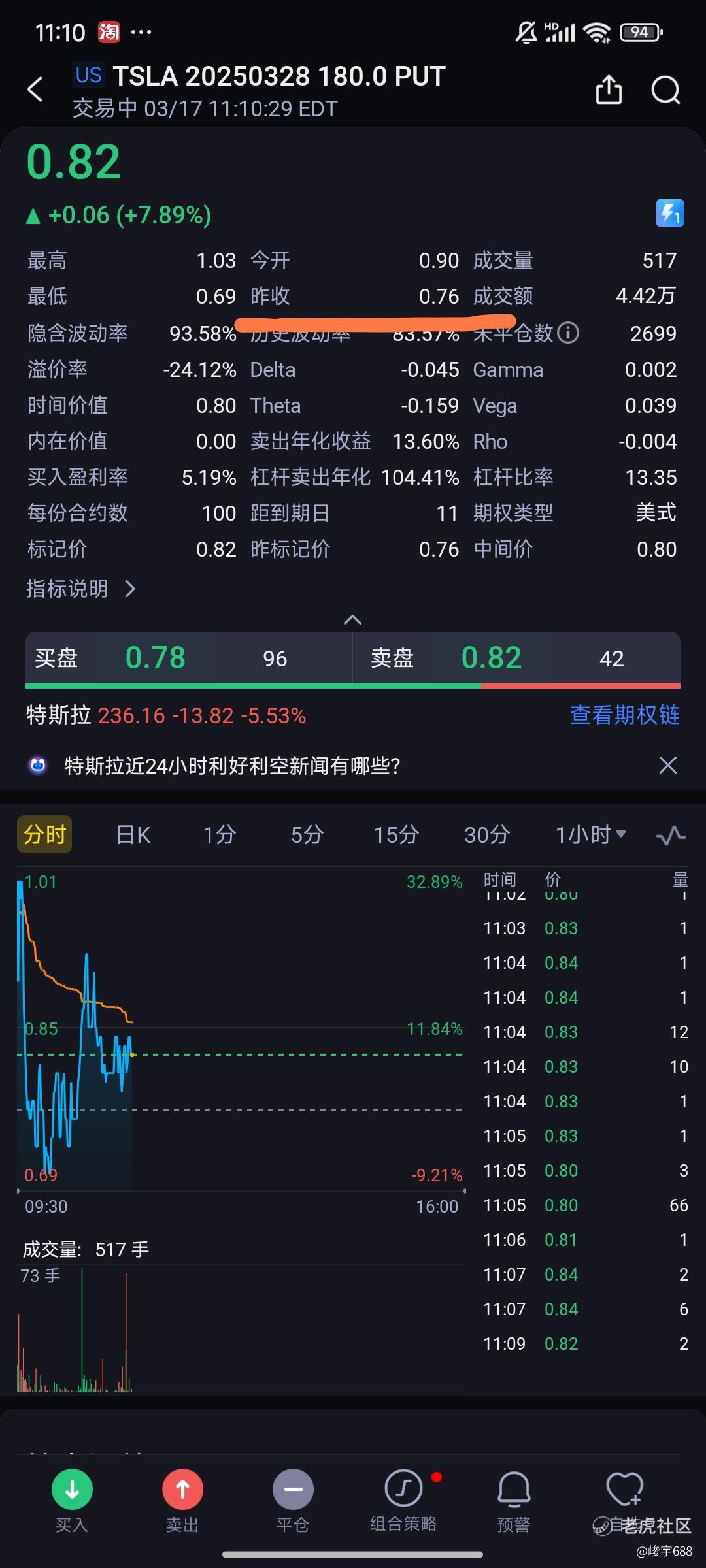706x1568 pixels.
Task: Select the 5分 chart interval
Action: (x=307, y=834)
